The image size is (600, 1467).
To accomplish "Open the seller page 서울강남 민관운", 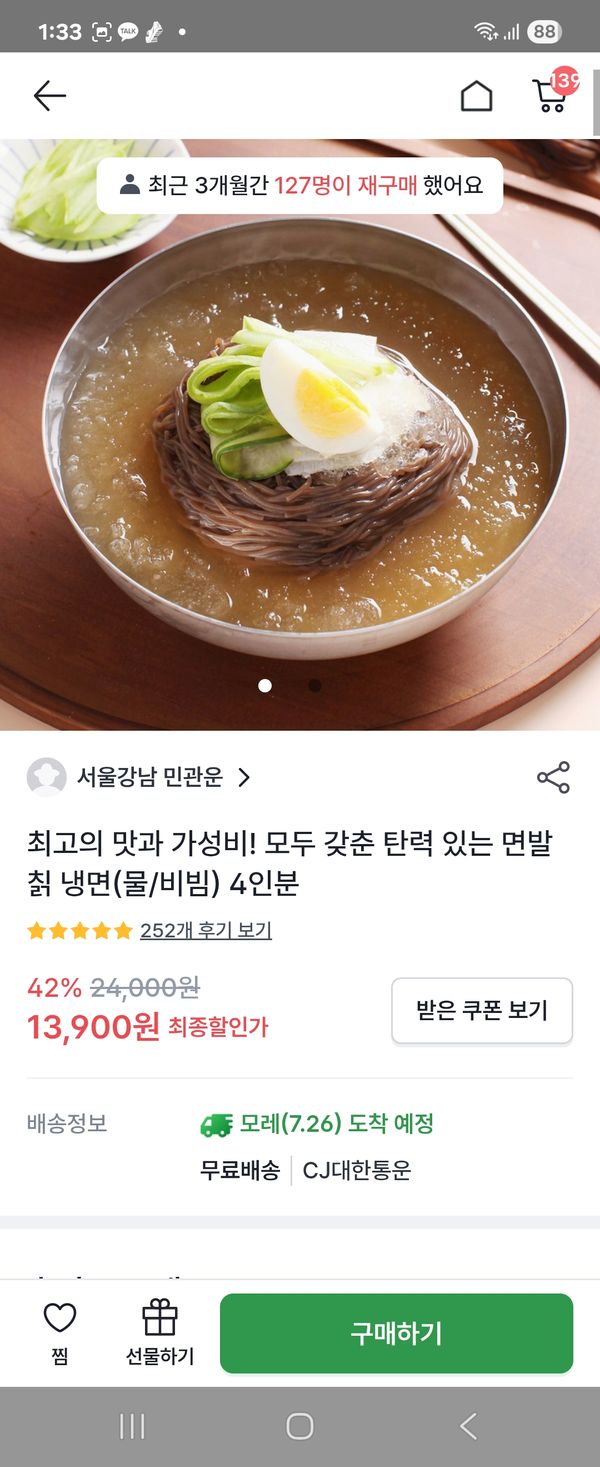I will (150, 777).
